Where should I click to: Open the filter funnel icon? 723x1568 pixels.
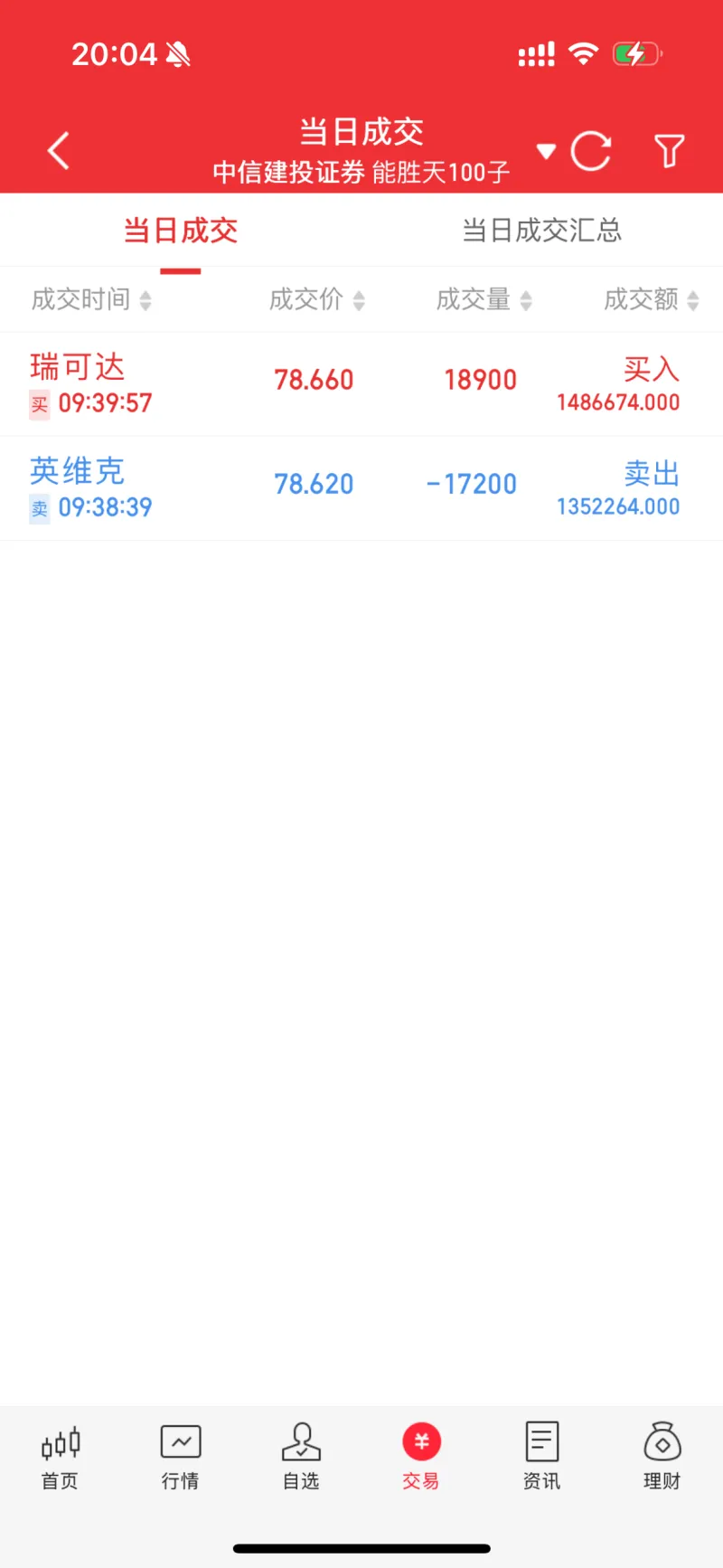click(x=669, y=151)
